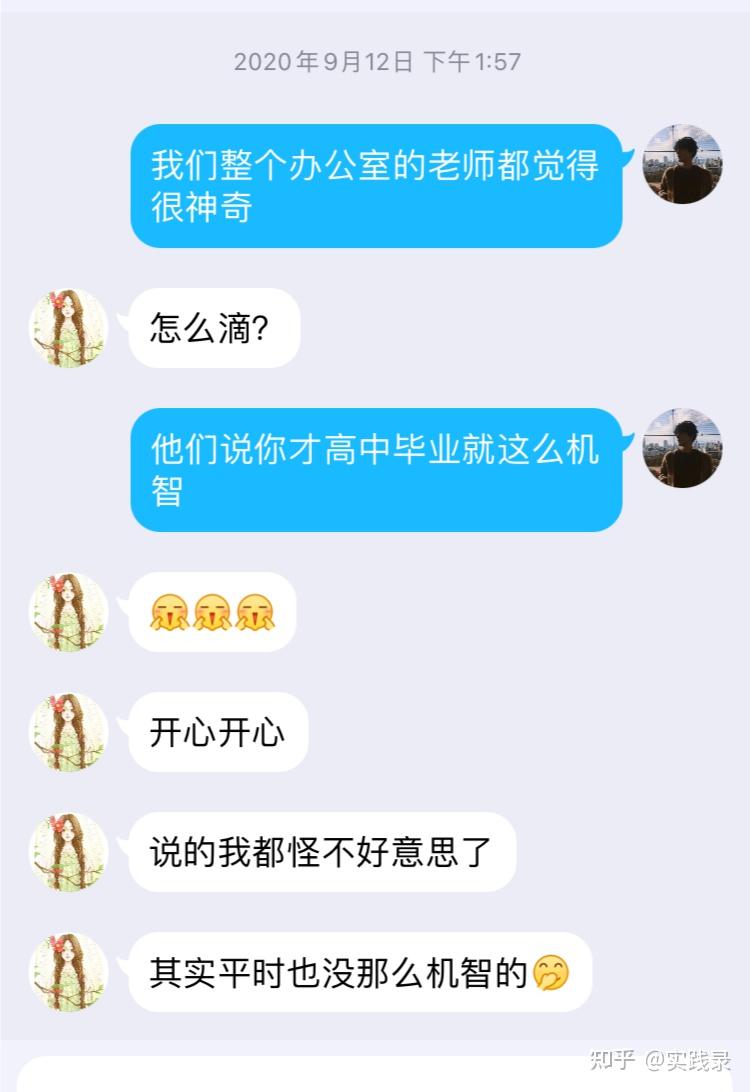Open sender's profile picture beside "他们说你才高中毕业" message
Viewport: 750px width, 1092px height.
(x=682, y=448)
